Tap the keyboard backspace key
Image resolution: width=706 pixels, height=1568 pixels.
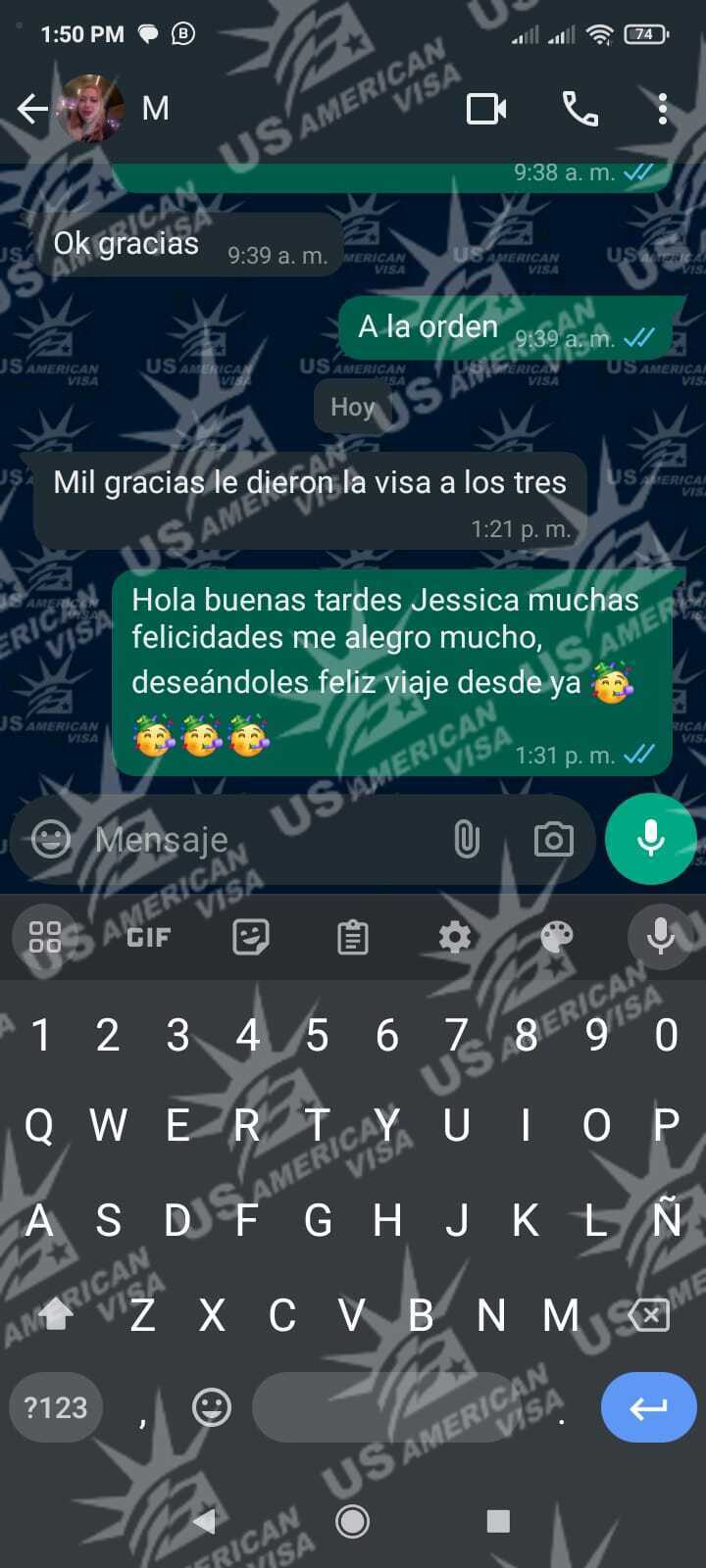(649, 1314)
